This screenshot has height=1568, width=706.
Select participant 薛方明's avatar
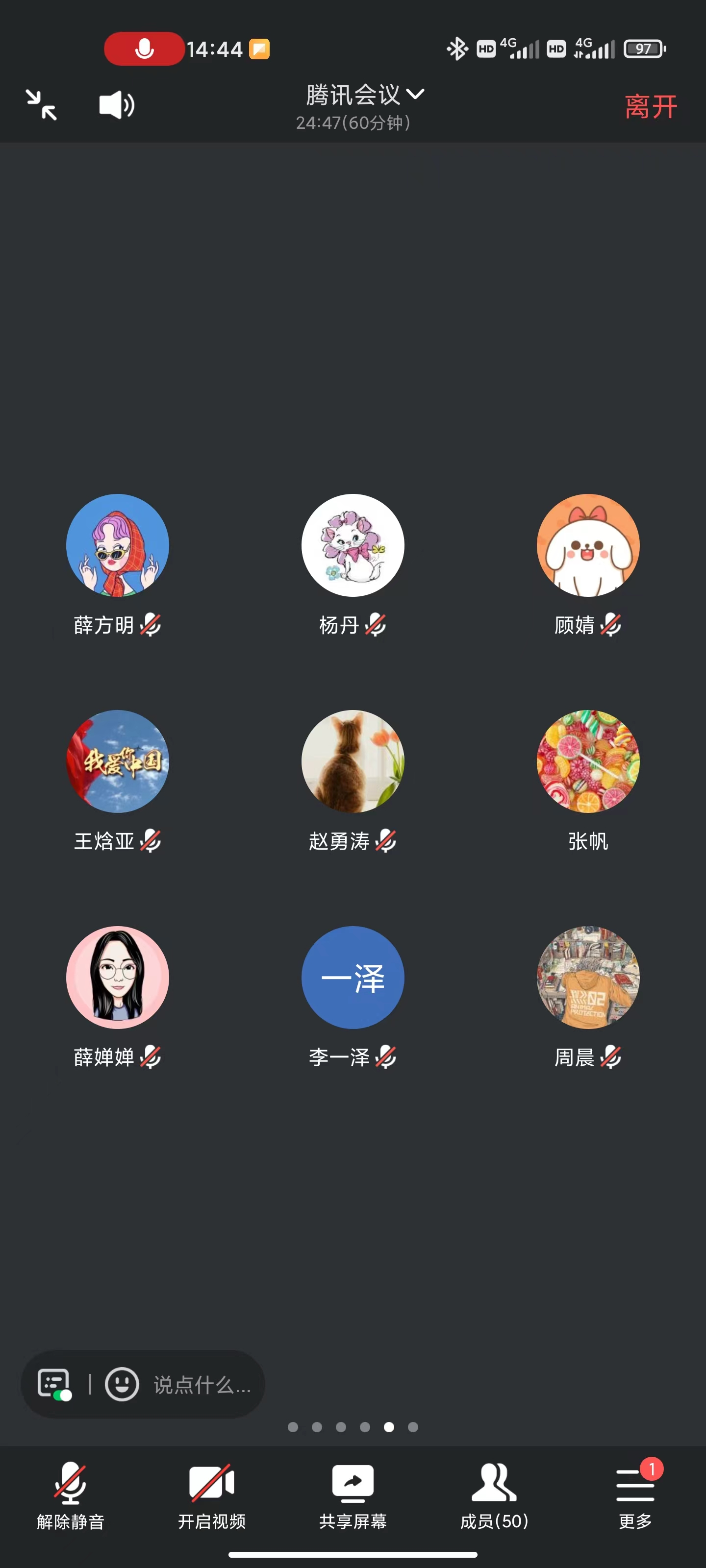pos(118,545)
